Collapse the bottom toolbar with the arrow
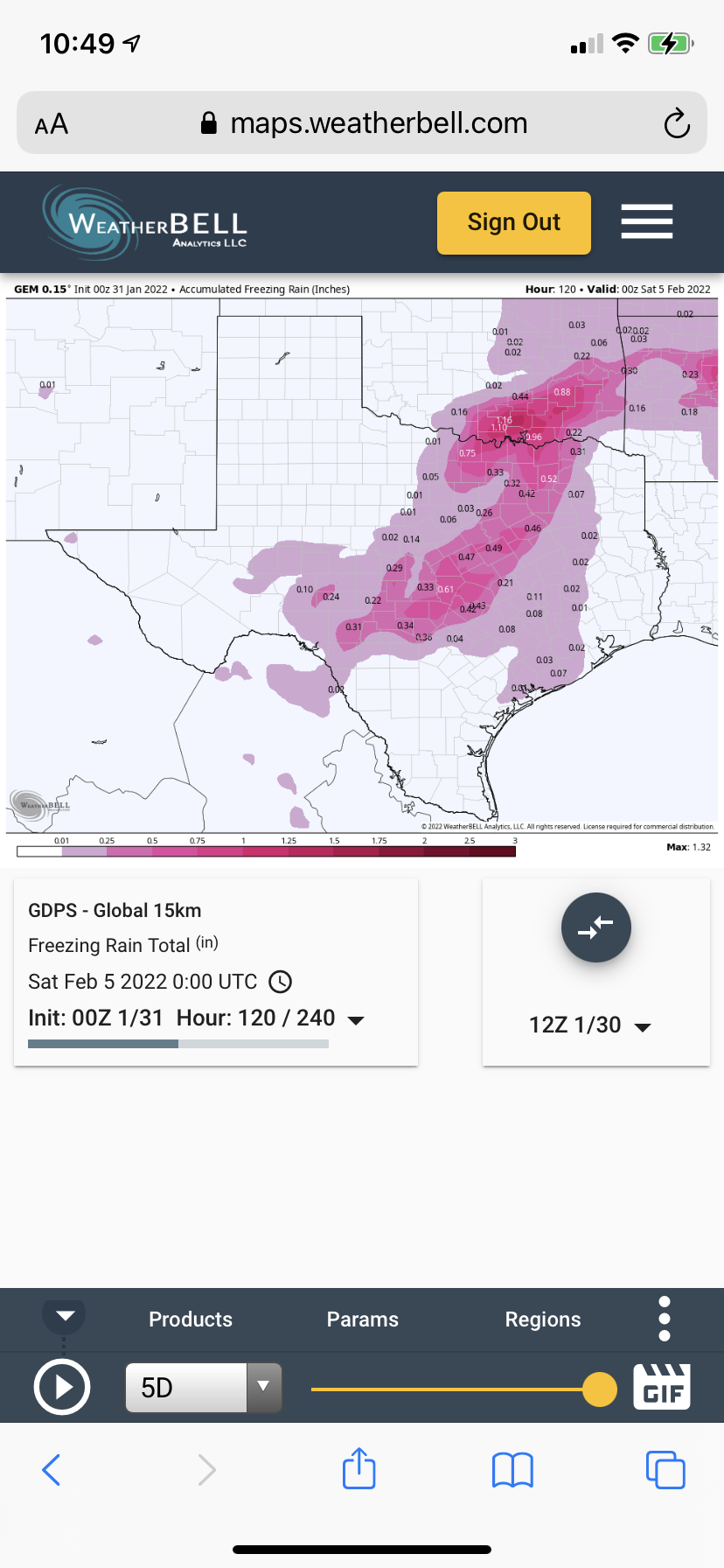This screenshot has height=1568, width=724. (65, 1316)
